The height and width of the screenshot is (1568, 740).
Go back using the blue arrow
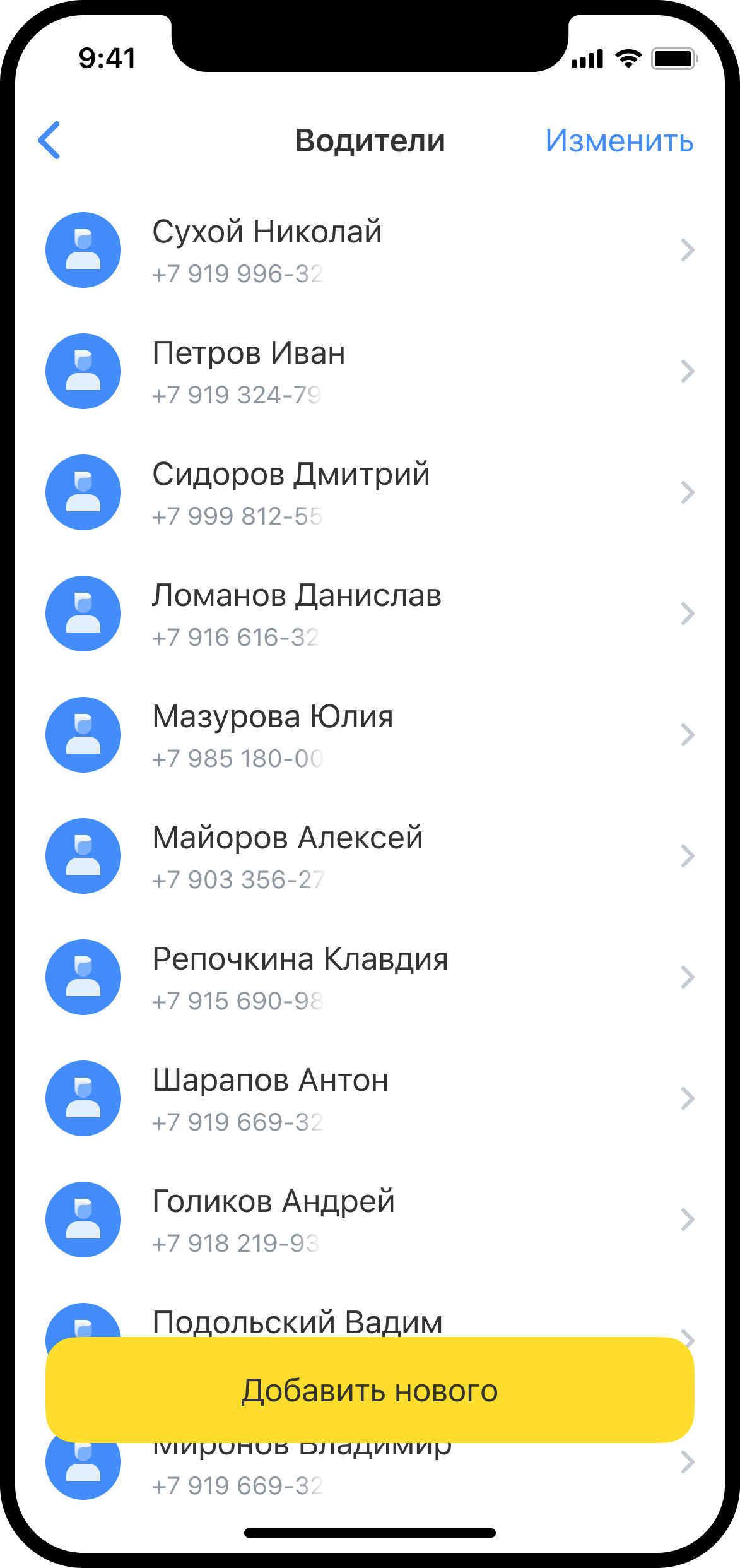(49, 140)
